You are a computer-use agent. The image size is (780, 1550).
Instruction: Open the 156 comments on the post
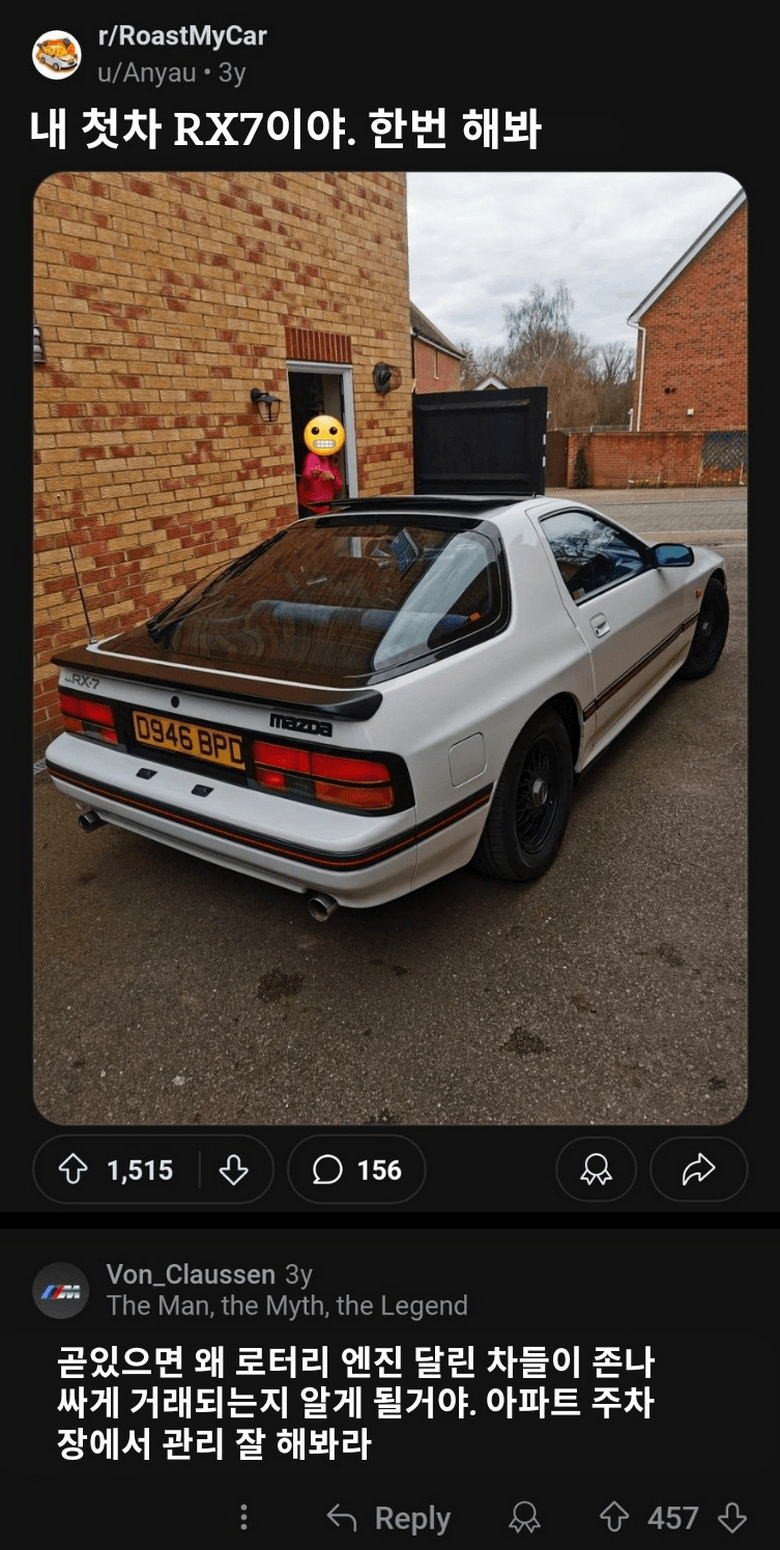(x=357, y=1169)
